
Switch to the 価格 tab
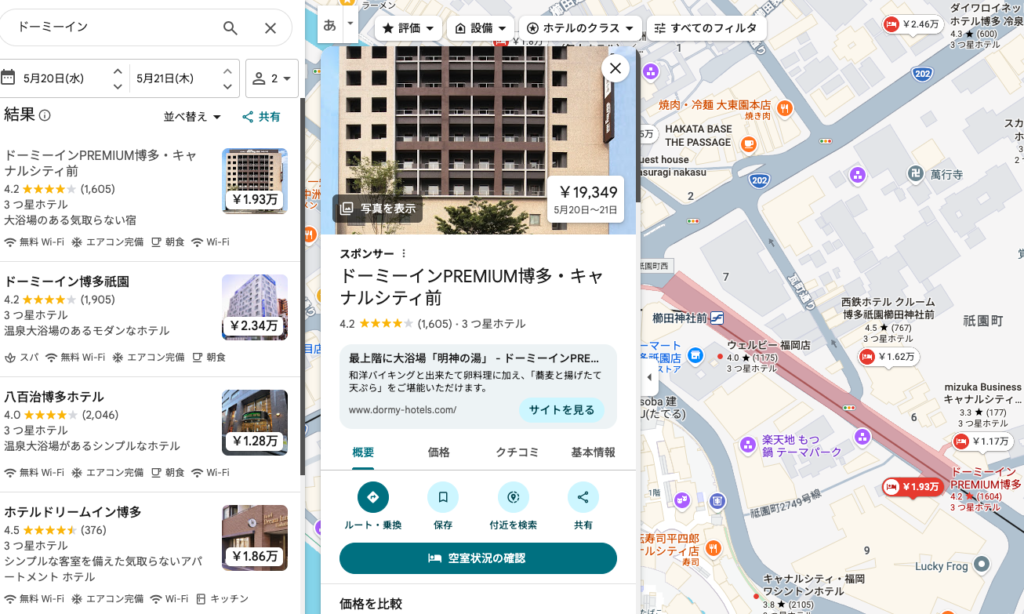pyautogui.click(x=439, y=452)
